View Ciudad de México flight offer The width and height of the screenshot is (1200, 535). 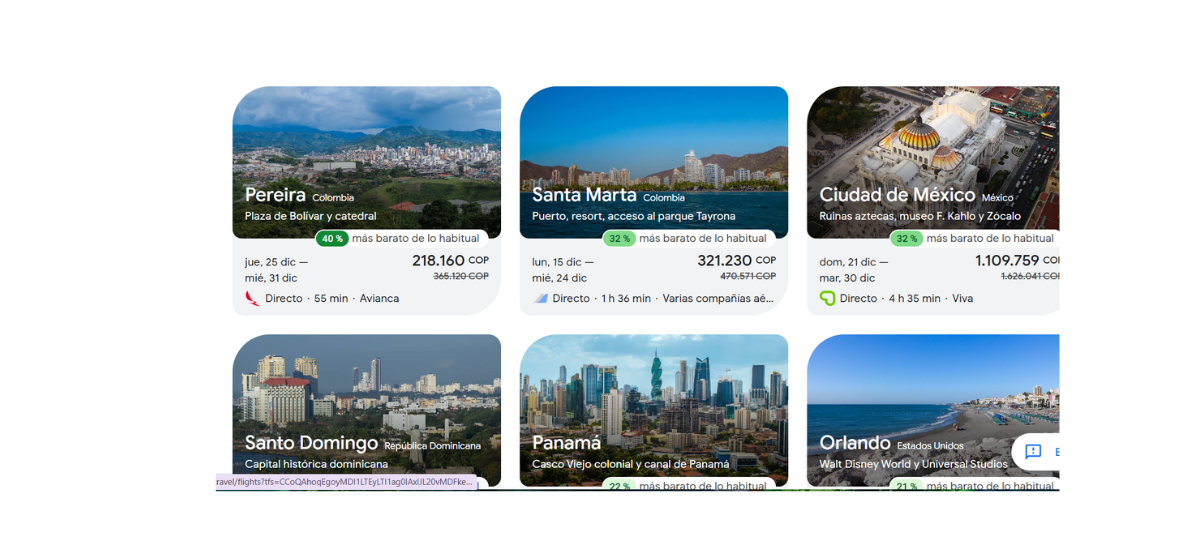point(932,200)
